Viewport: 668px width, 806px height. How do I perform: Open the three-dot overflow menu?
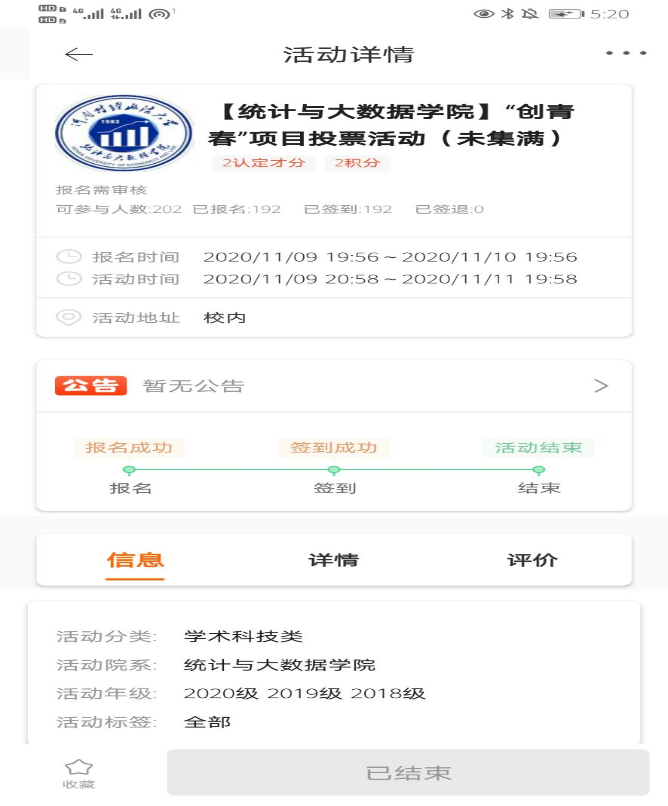(626, 54)
